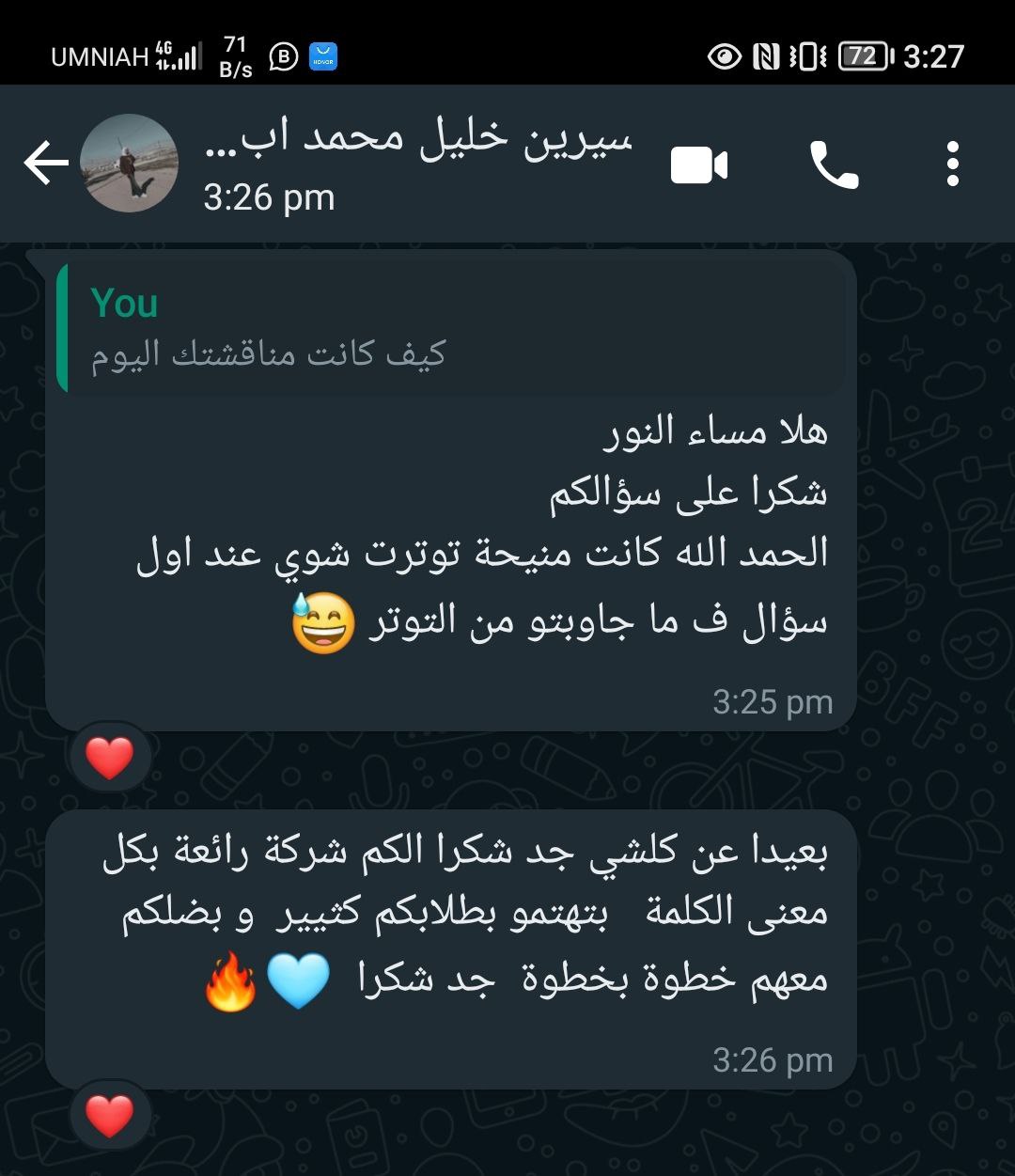The image size is (1015, 1176).
Task: View heart reaction on the 3:26 pm message
Action: (109, 1116)
